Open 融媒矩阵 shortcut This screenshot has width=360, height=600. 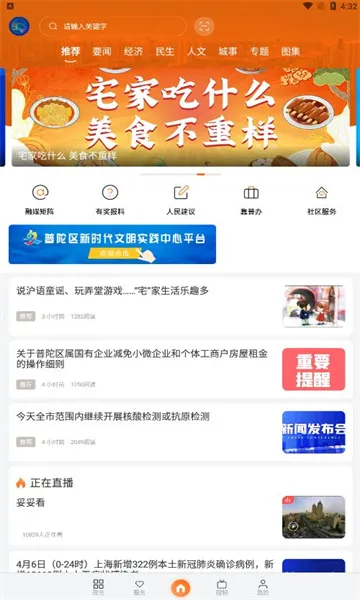coord(40,200)
